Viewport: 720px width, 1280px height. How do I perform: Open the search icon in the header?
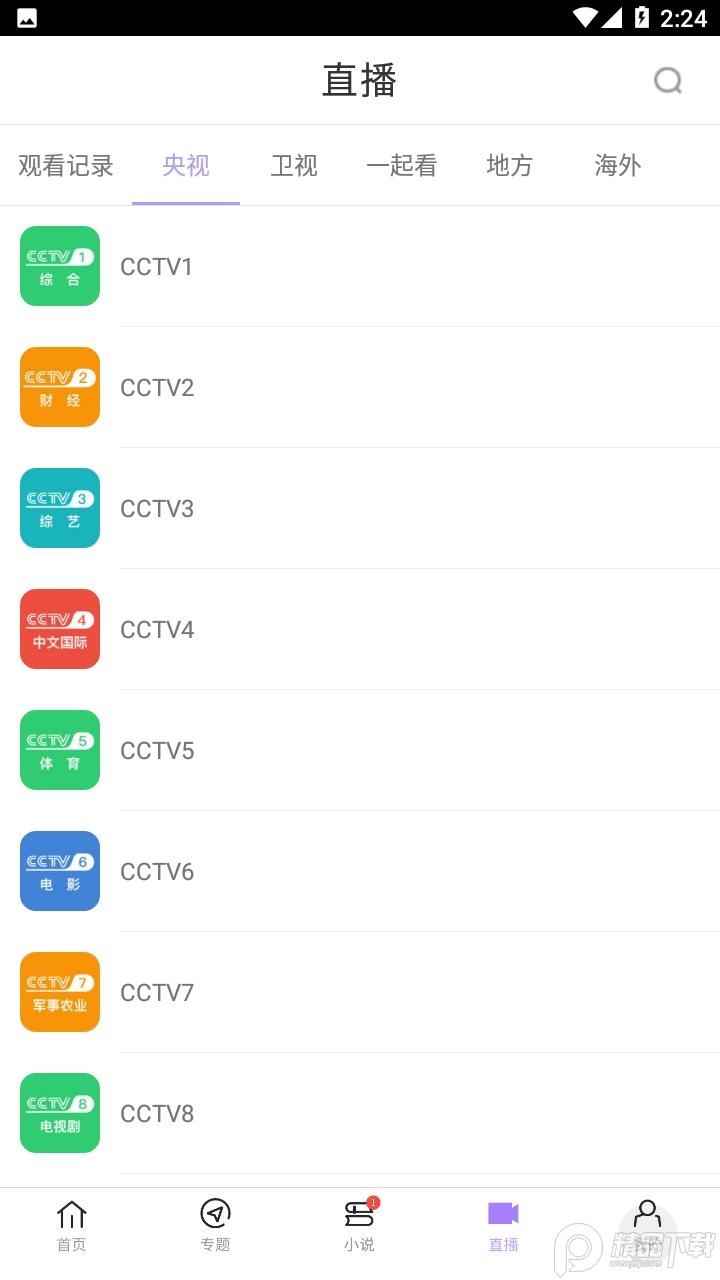point(668,81)
